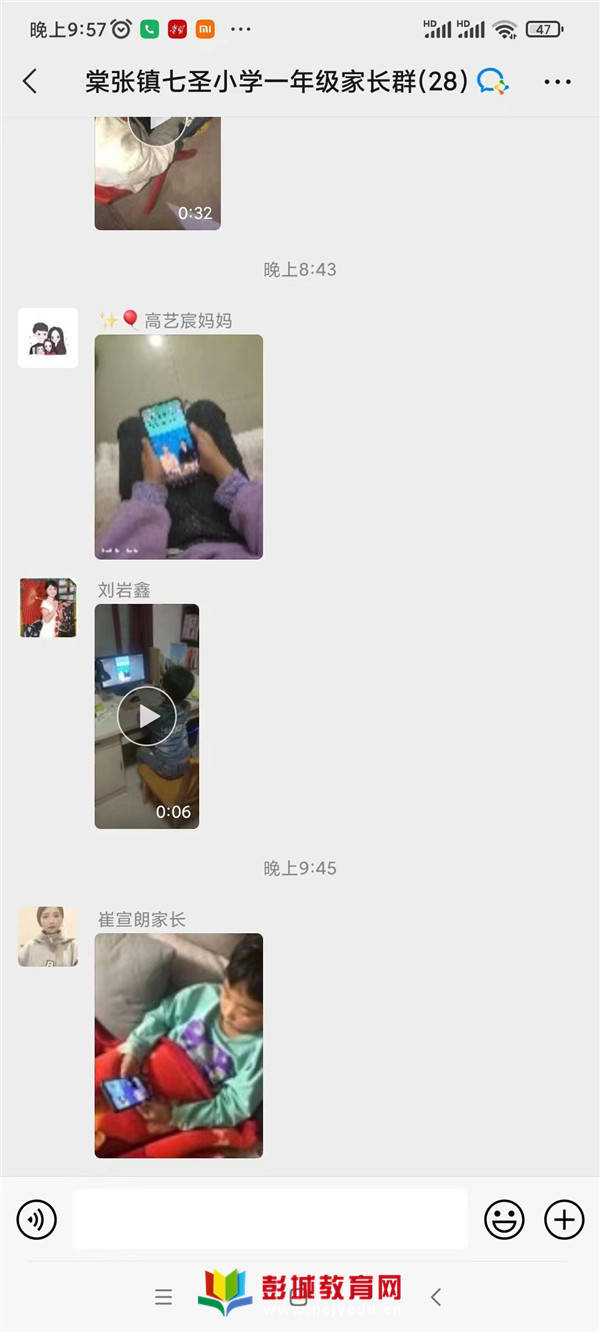This screenshot has height=1333, width=600.
Task: Tap the system back button
Action: (436, 1297)
